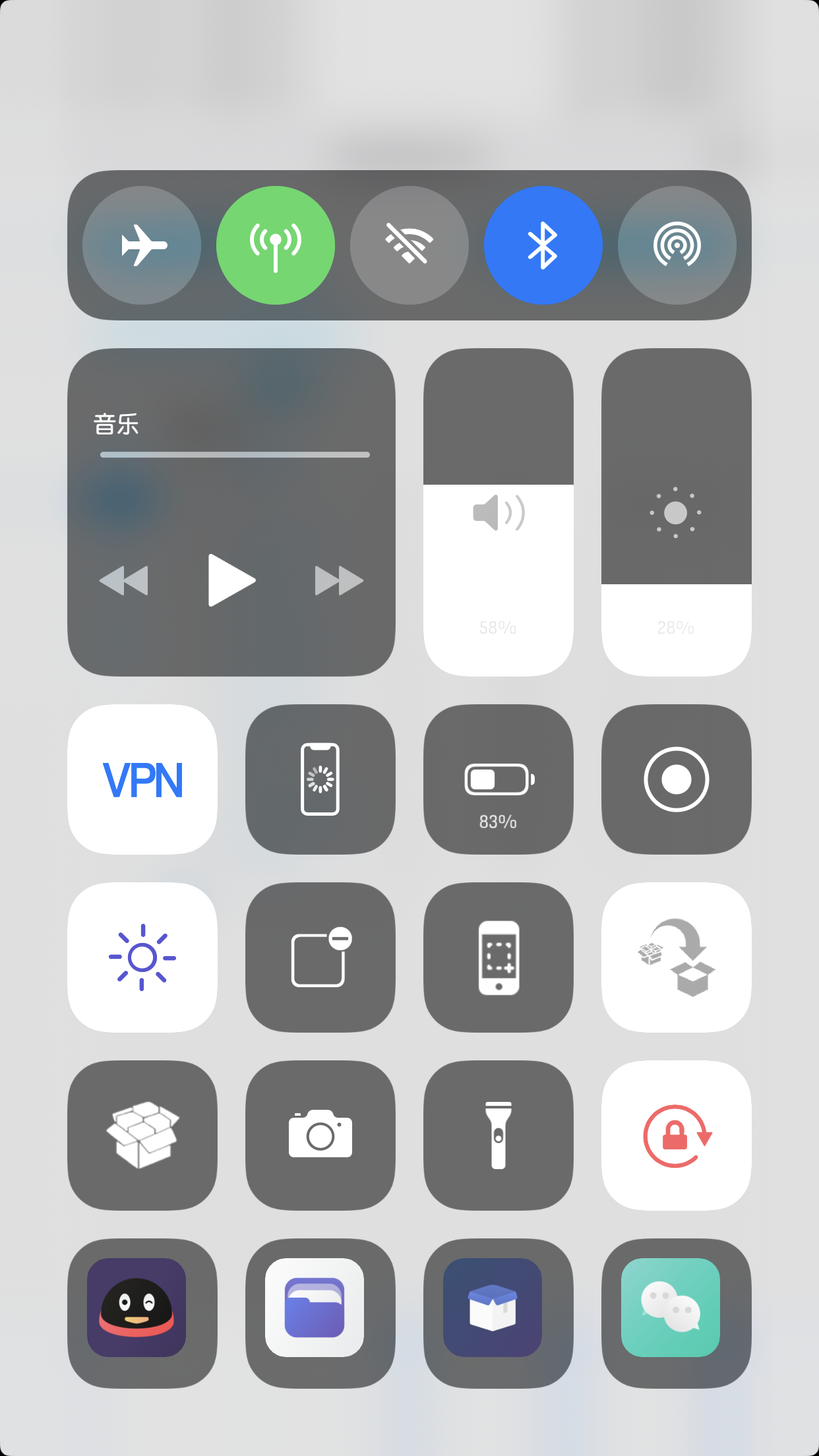Toggle low power mode battery tile
The image size is (819, 1456).
(x=499, y=779)
